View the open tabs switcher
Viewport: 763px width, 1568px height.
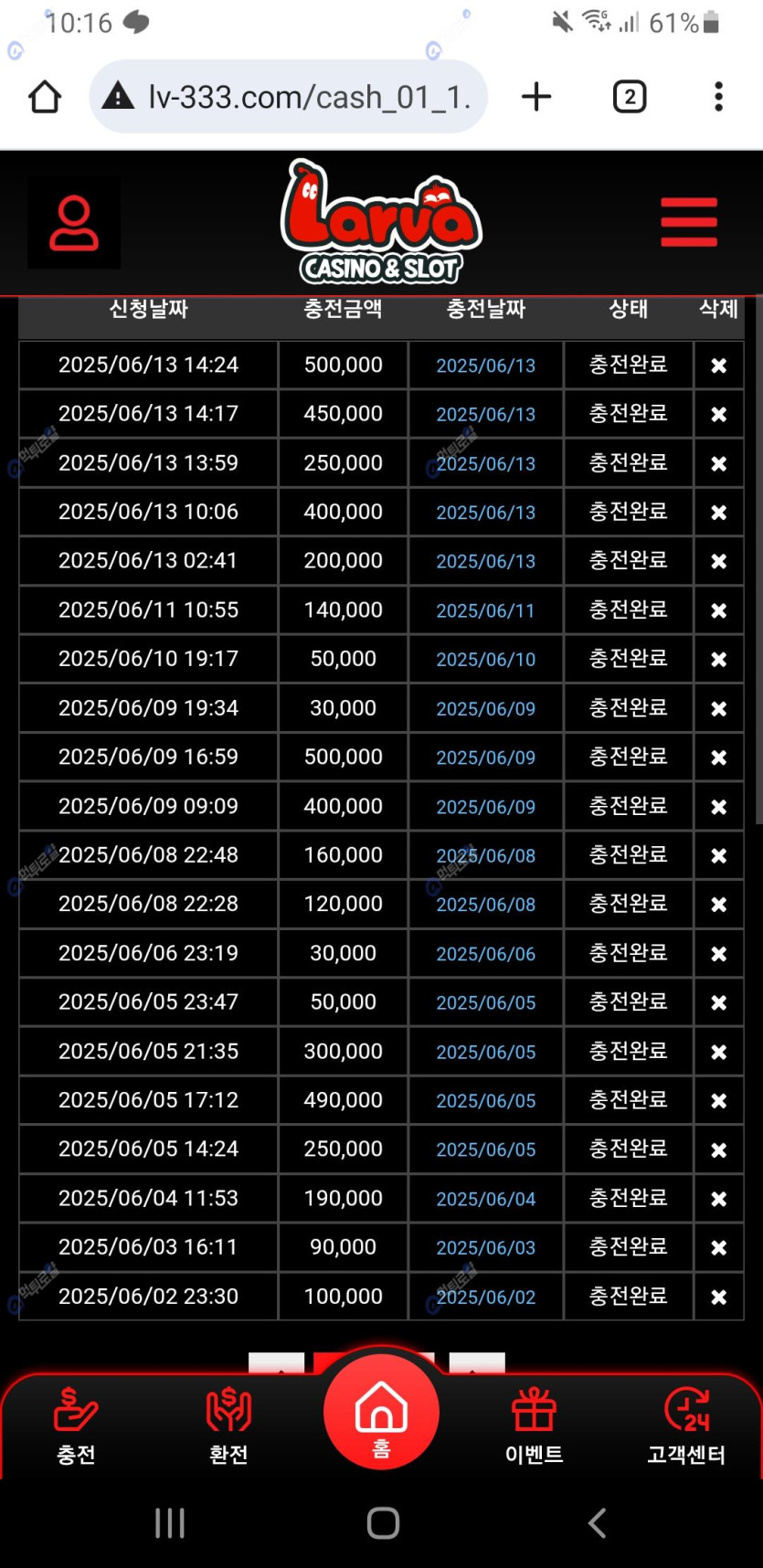pos(629,97)
